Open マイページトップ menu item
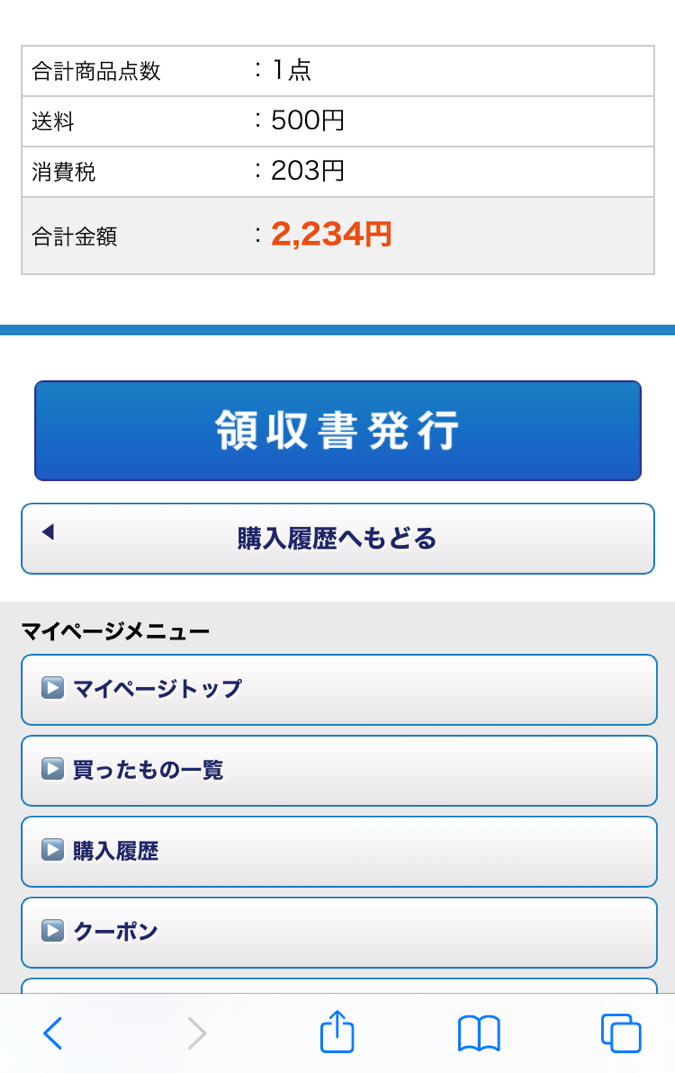 [x=338, y=689]
